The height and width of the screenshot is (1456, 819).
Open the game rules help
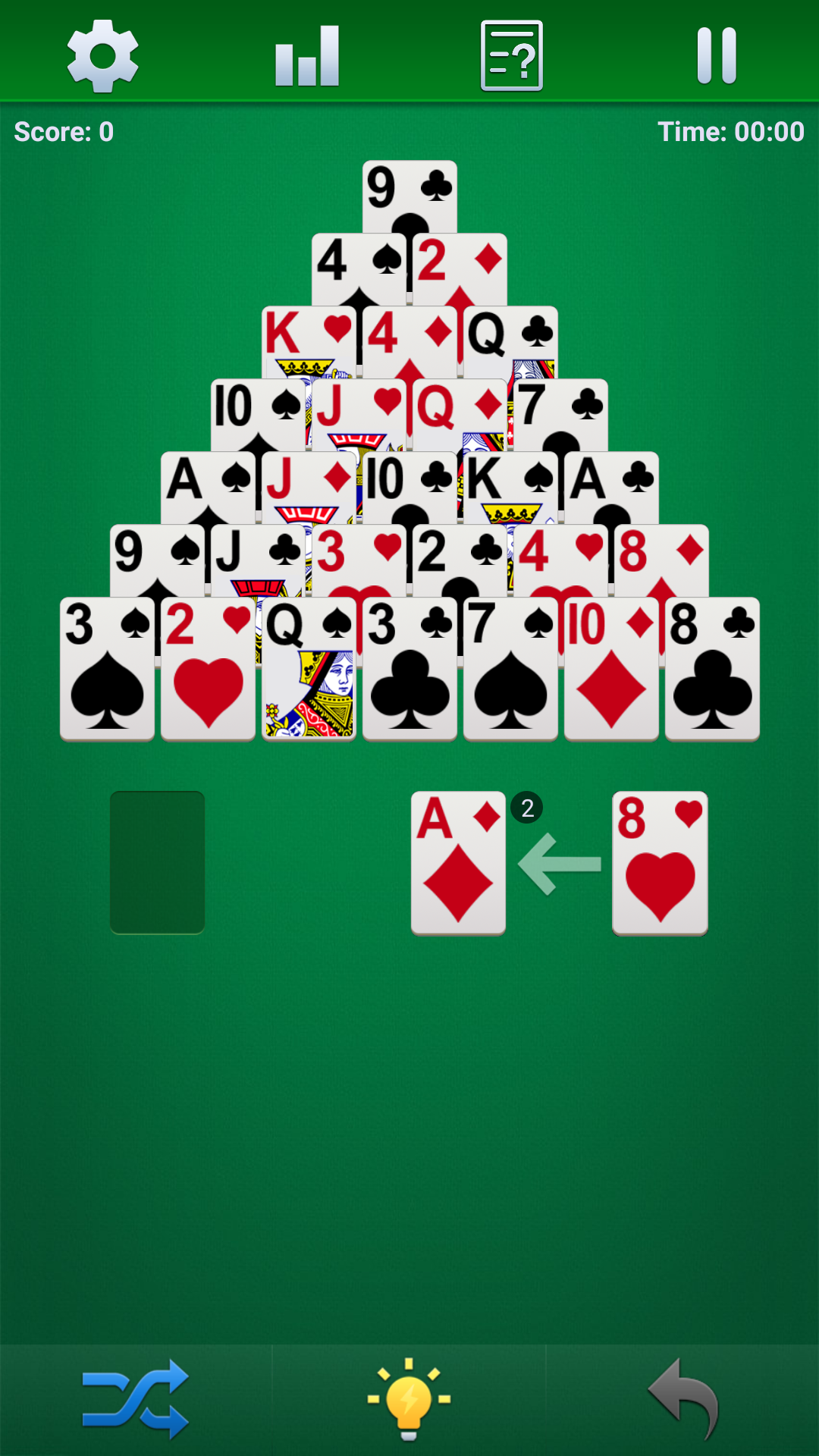pos(512,57)
